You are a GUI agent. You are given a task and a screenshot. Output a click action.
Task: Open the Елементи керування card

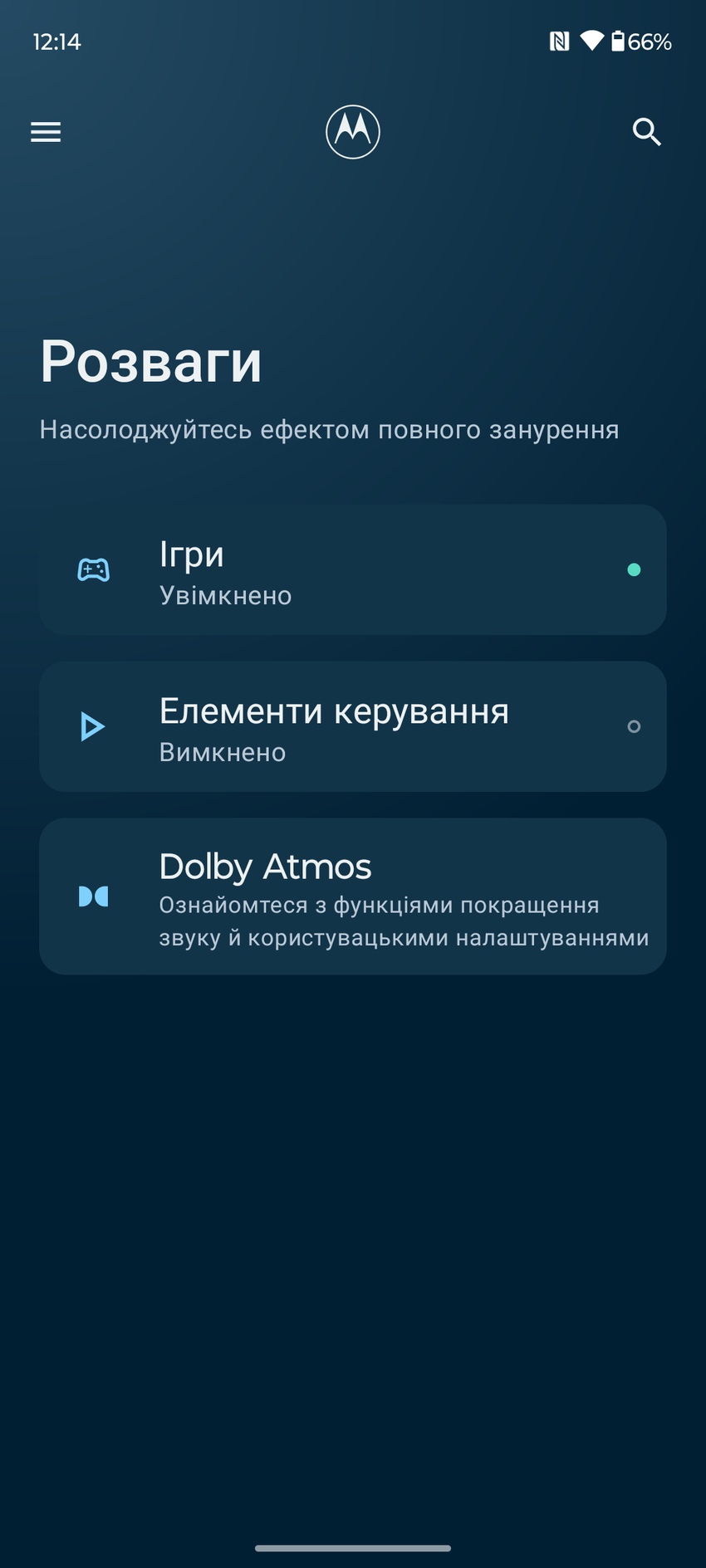[352, 727]
